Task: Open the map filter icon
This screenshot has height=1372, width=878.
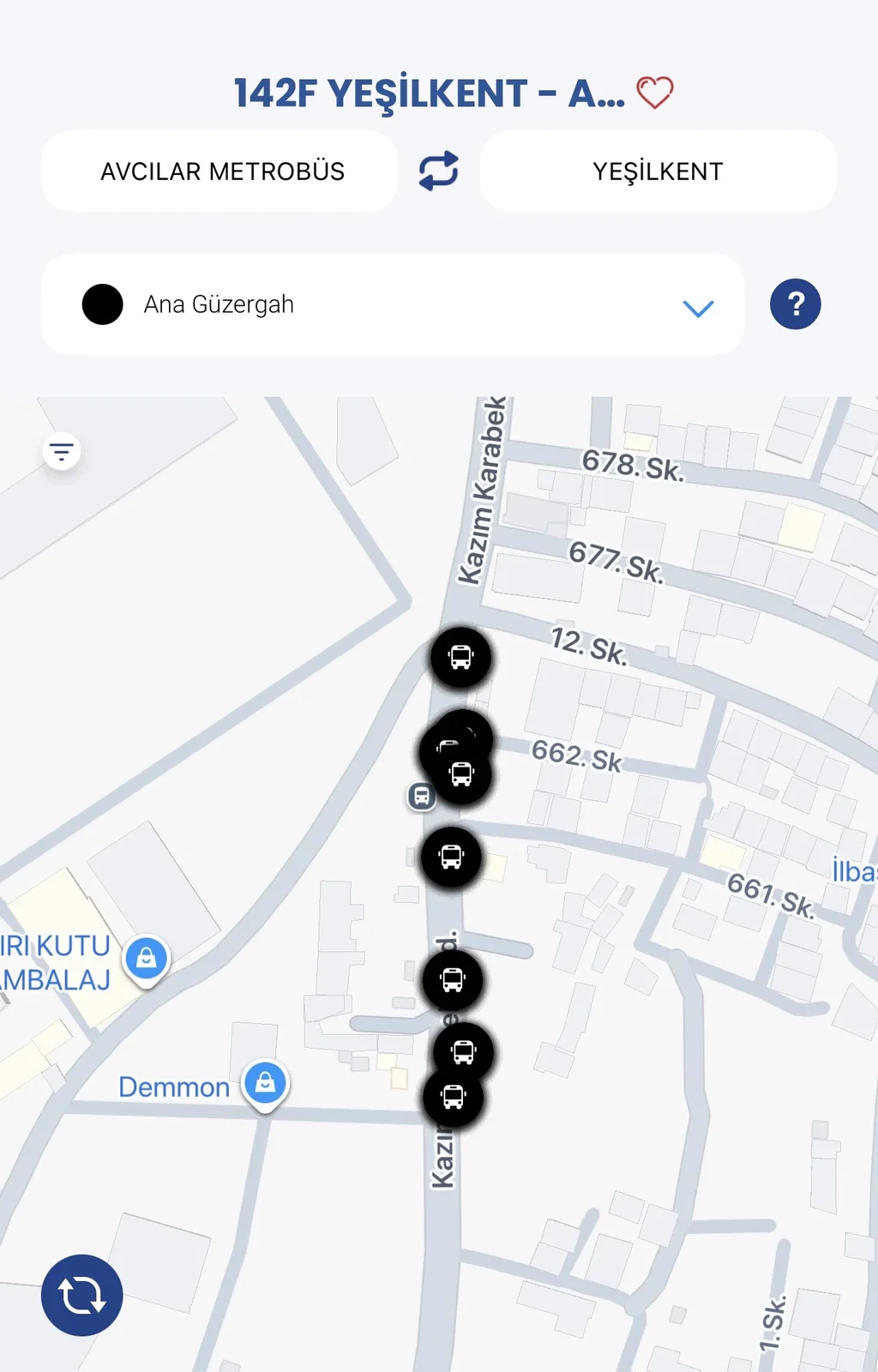Action: [62, 451]
